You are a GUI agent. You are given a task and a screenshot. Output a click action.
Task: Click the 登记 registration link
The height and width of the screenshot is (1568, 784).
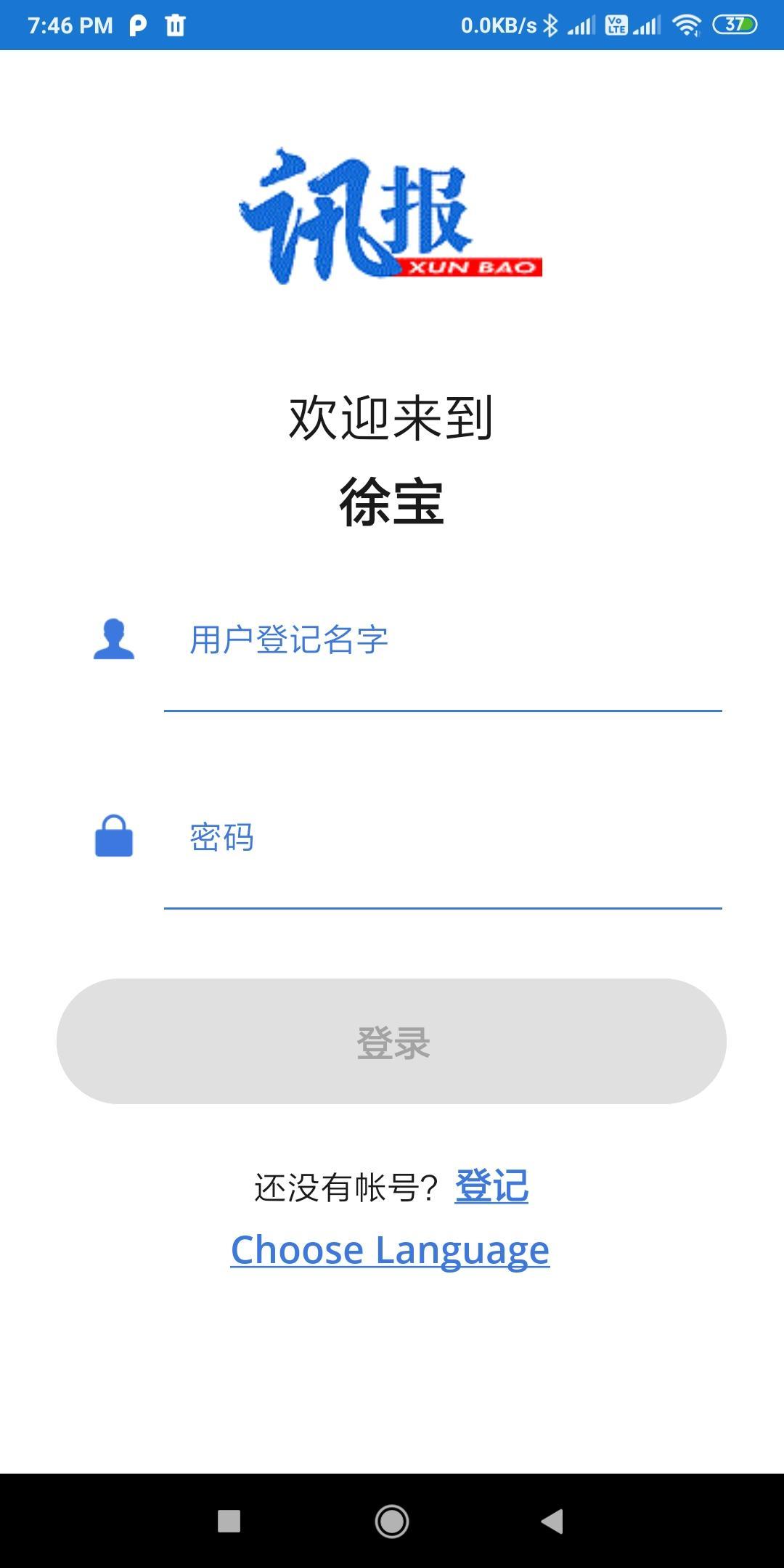click(491, 1185)
